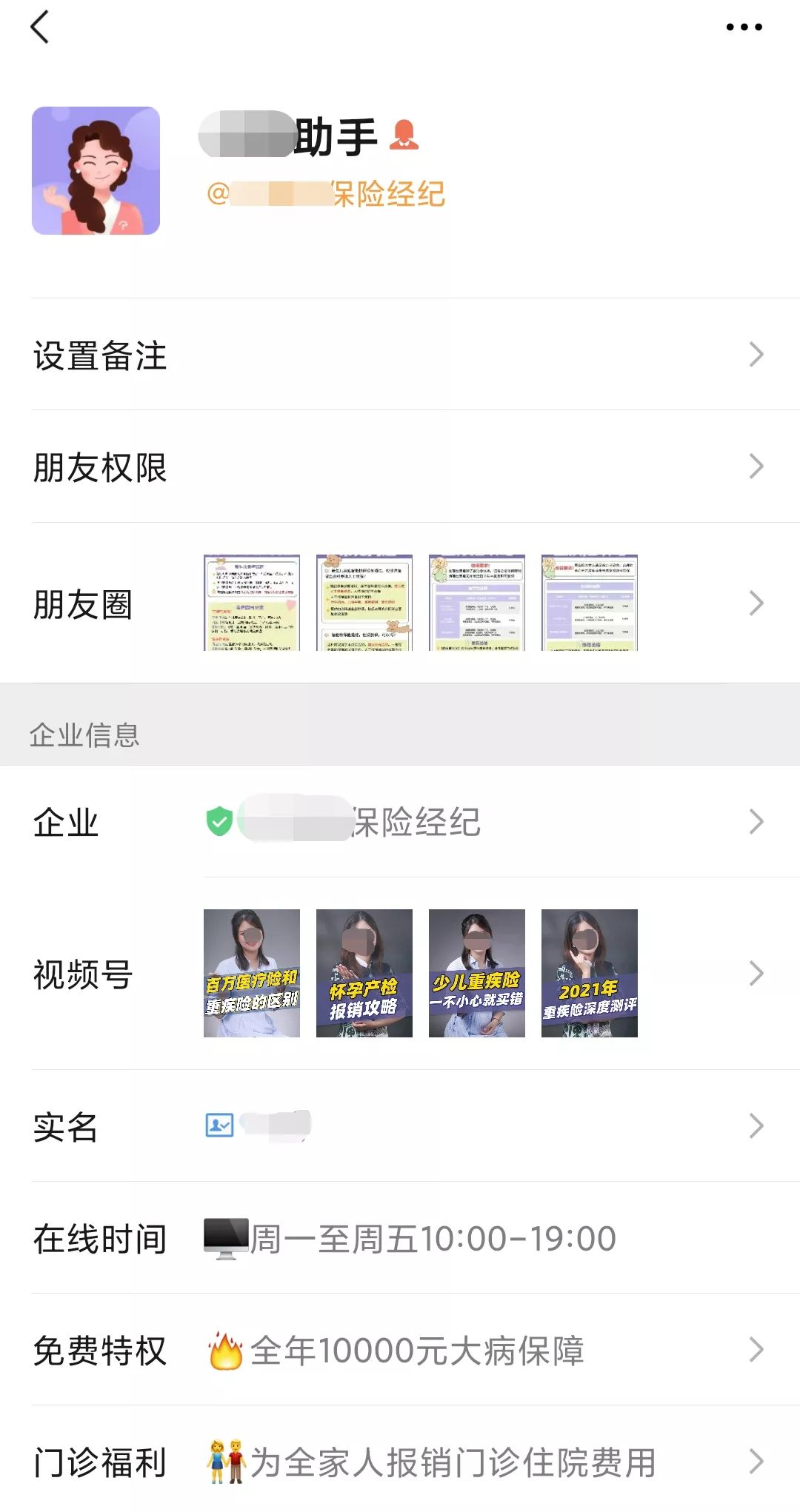Open the 企业 保险经纪 company info
The image size is (800, 1512).
400,822
